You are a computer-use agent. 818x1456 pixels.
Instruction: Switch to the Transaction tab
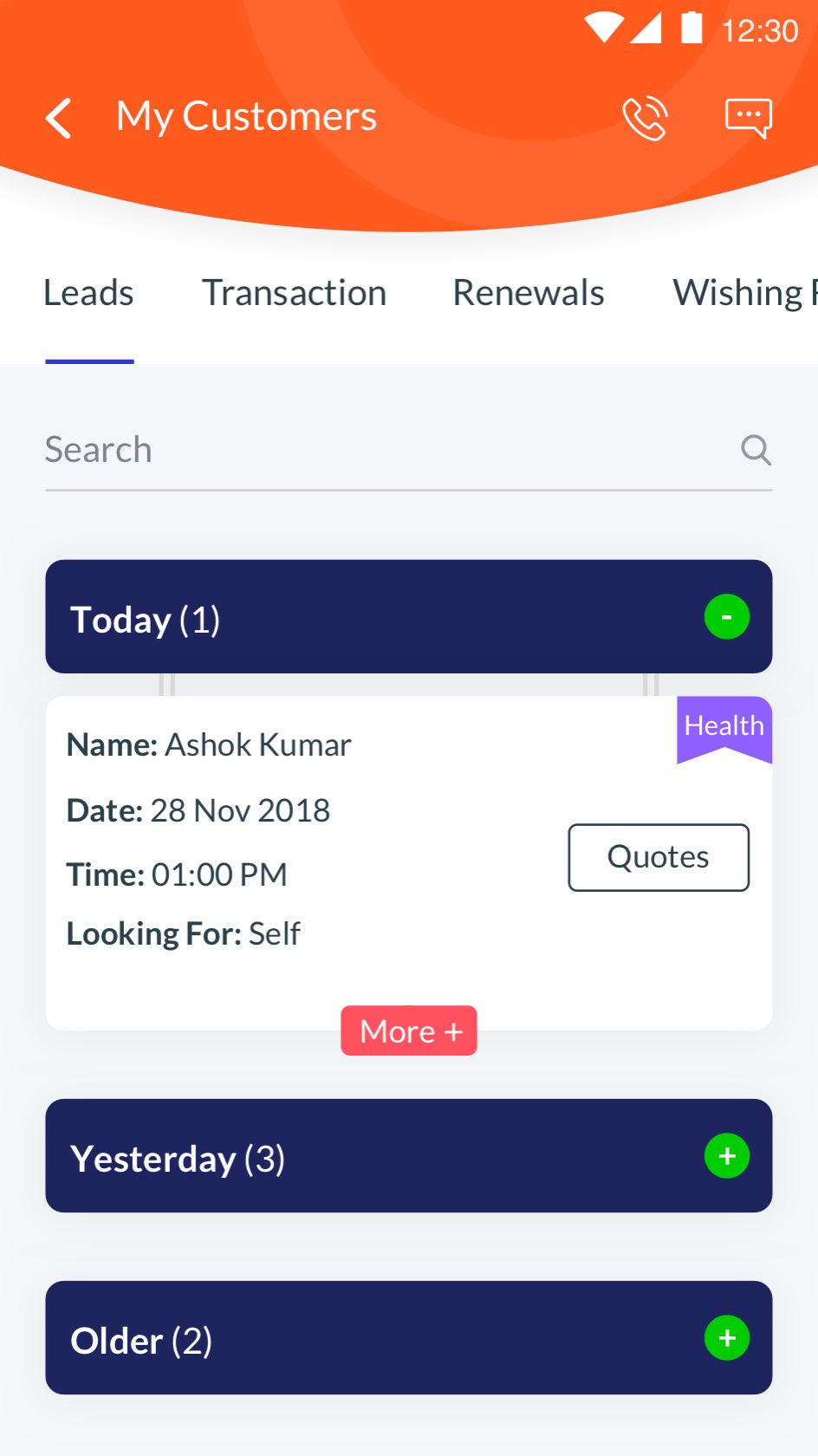[294, 293]
